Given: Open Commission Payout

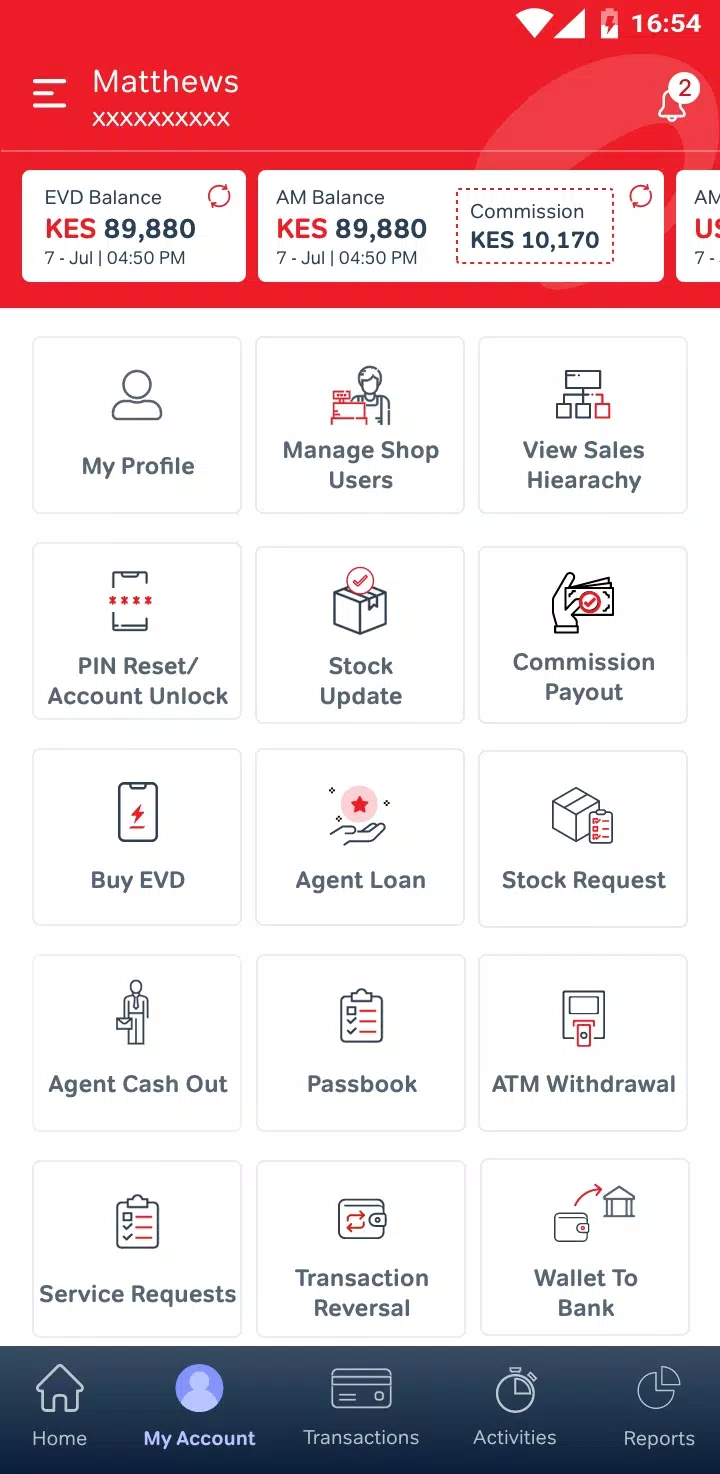Looking at the screenshot, I should 583,633.
